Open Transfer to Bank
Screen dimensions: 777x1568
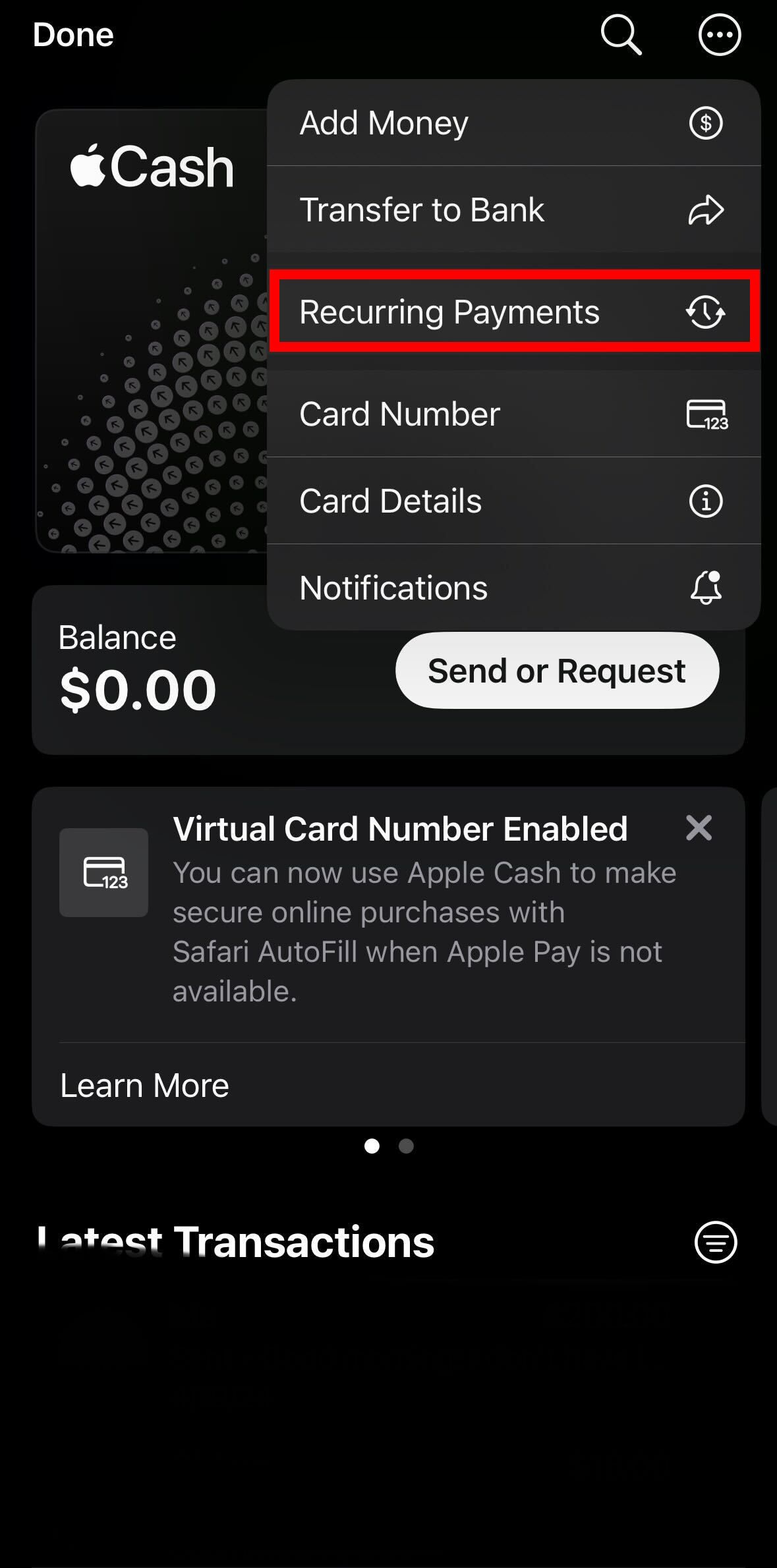tap(422, 211)
